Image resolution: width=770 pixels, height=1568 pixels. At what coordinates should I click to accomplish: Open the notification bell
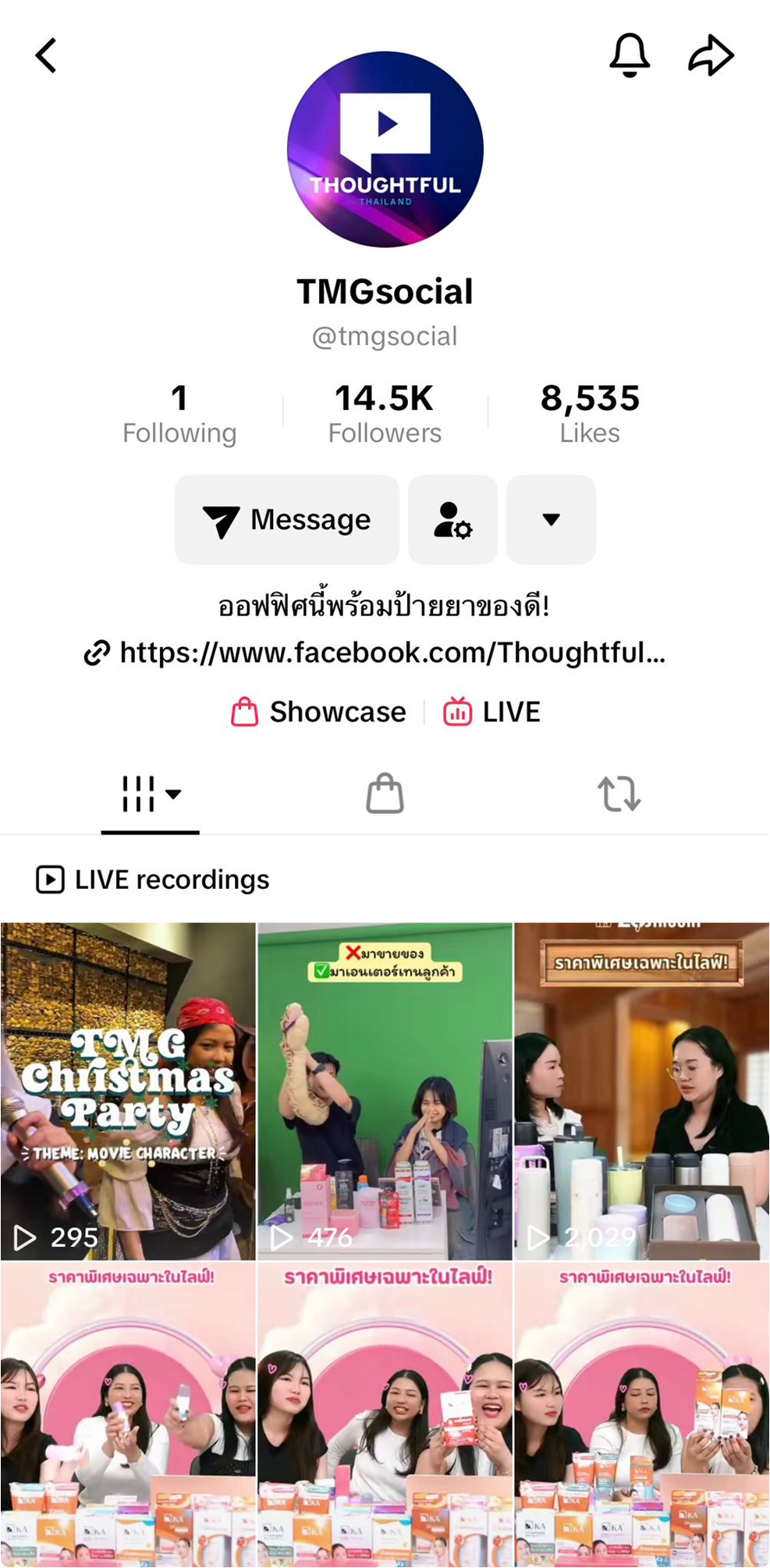click(629, 55)
